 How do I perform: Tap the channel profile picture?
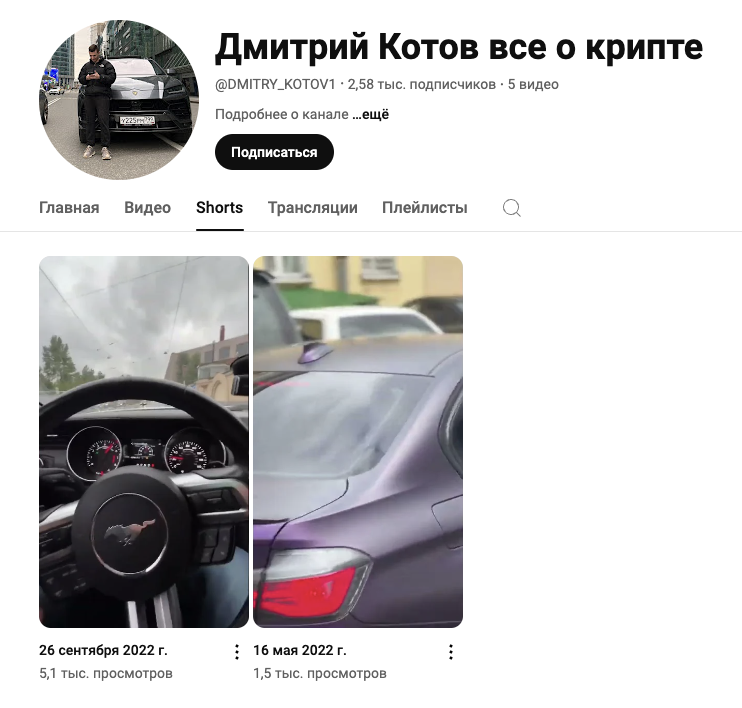point(119,100)
